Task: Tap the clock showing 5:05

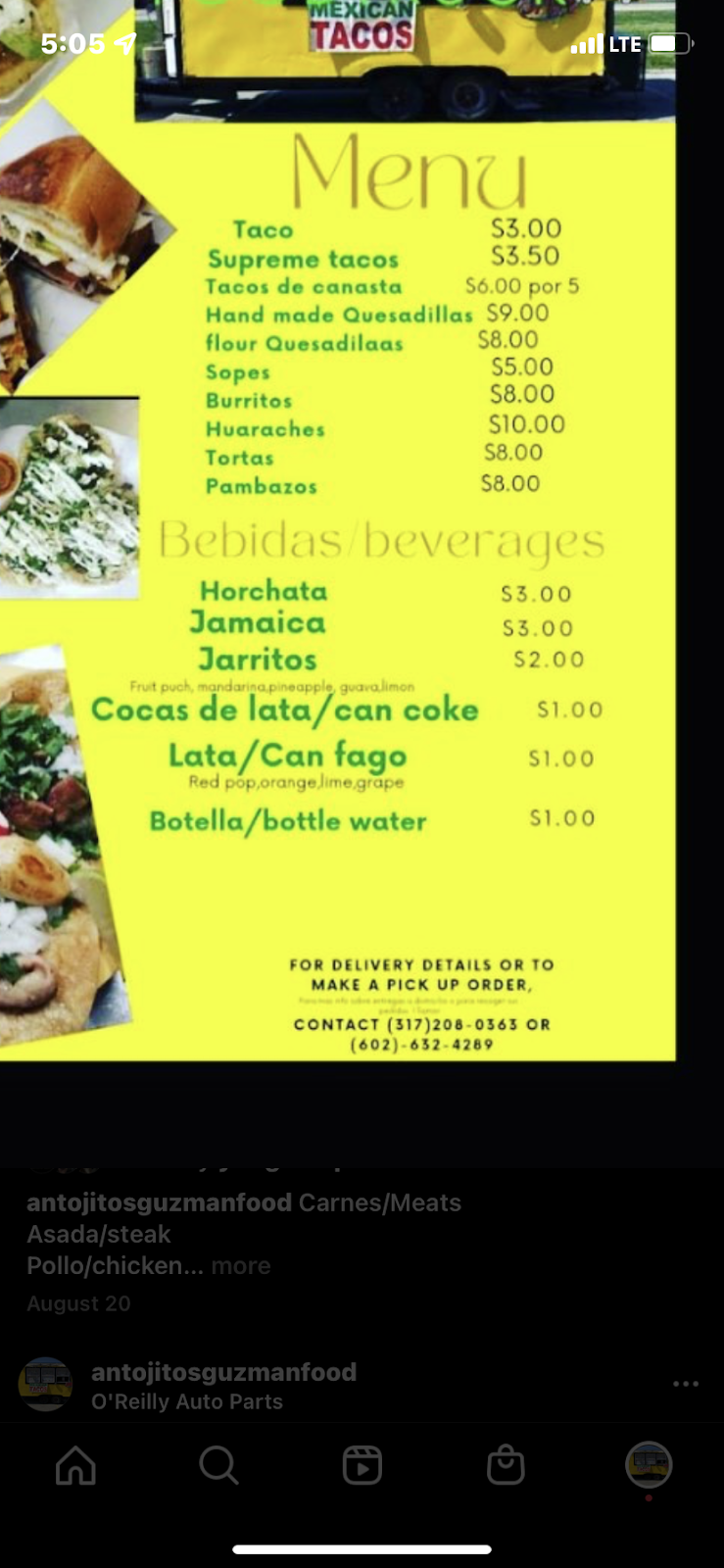Action: coord(69,42)
